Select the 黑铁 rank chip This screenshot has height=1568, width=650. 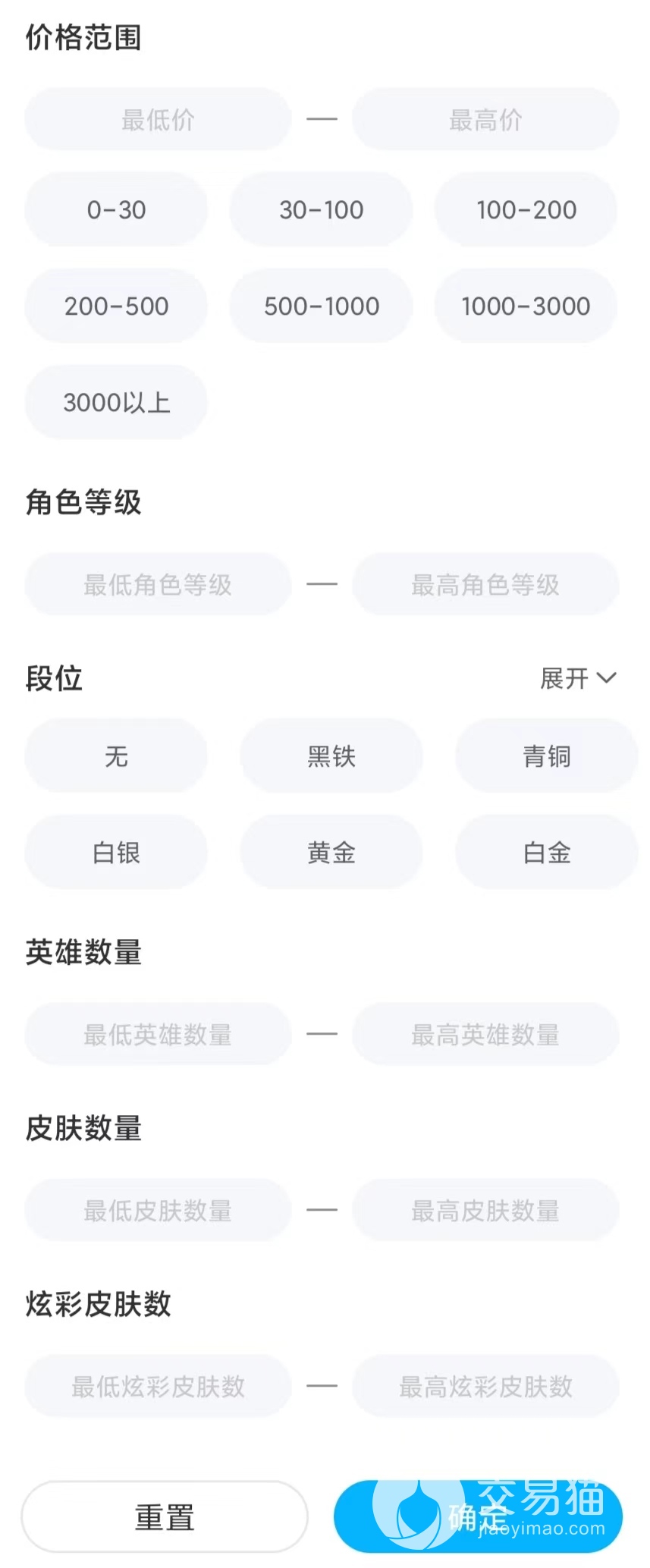coord(331,756)
